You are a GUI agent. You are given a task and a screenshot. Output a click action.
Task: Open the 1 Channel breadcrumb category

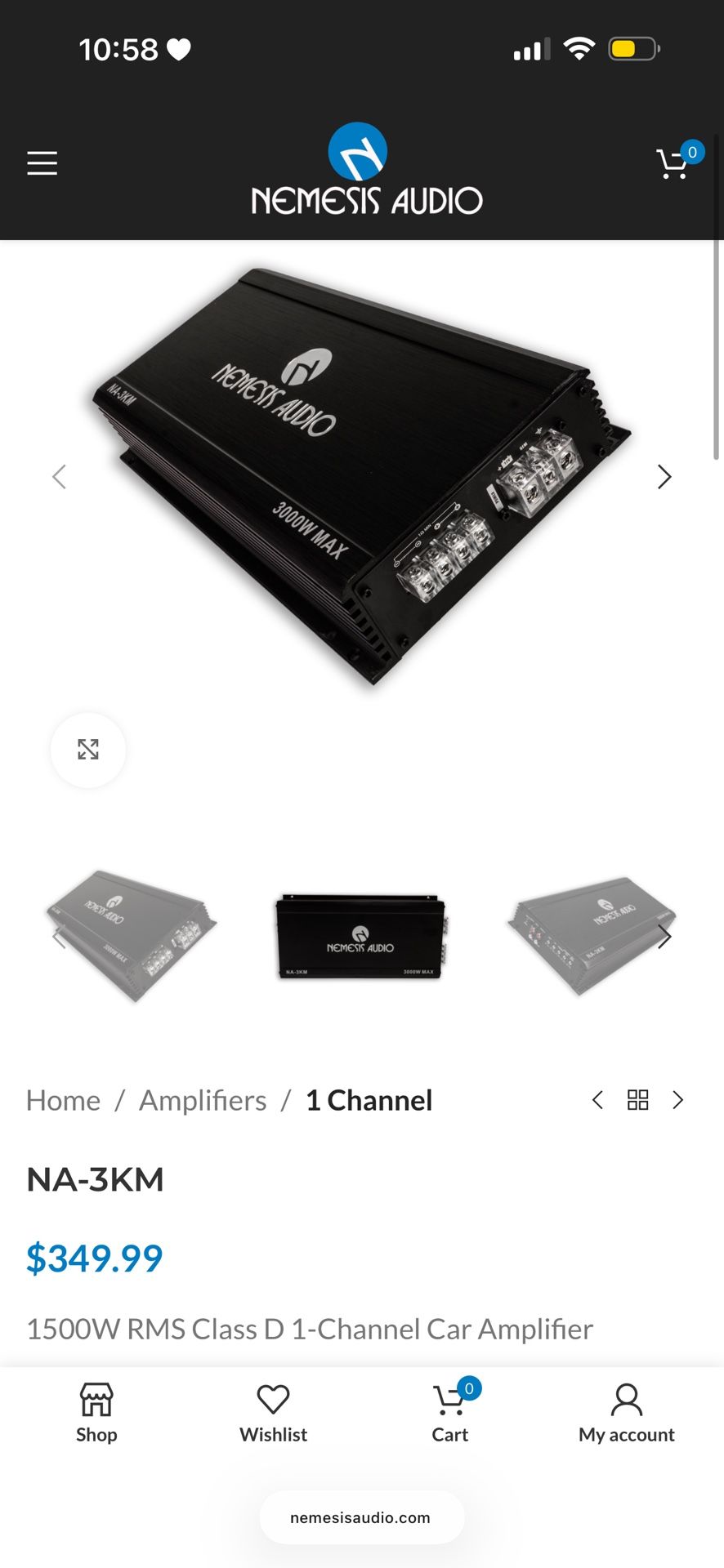point(369,1101)
